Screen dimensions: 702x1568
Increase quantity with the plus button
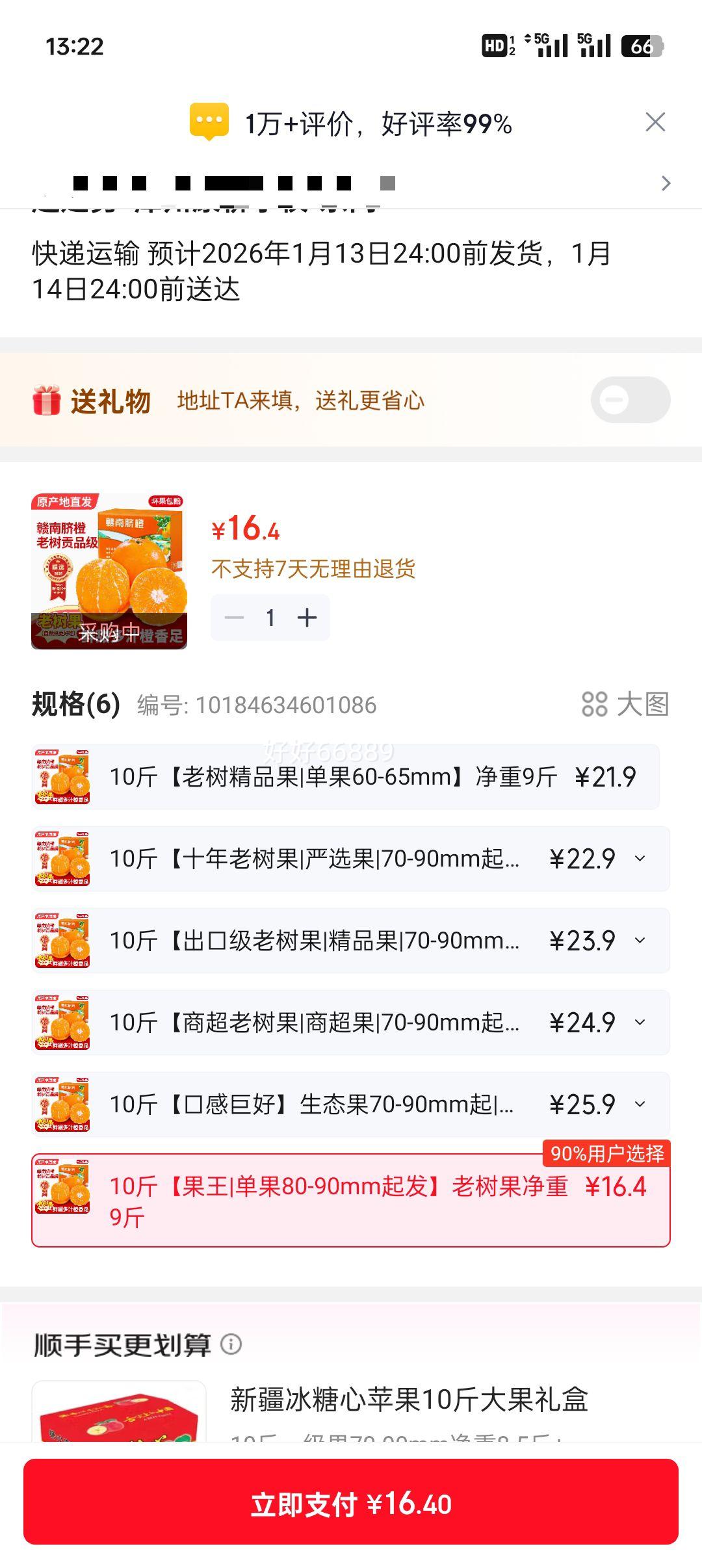(x=307, y=618)
